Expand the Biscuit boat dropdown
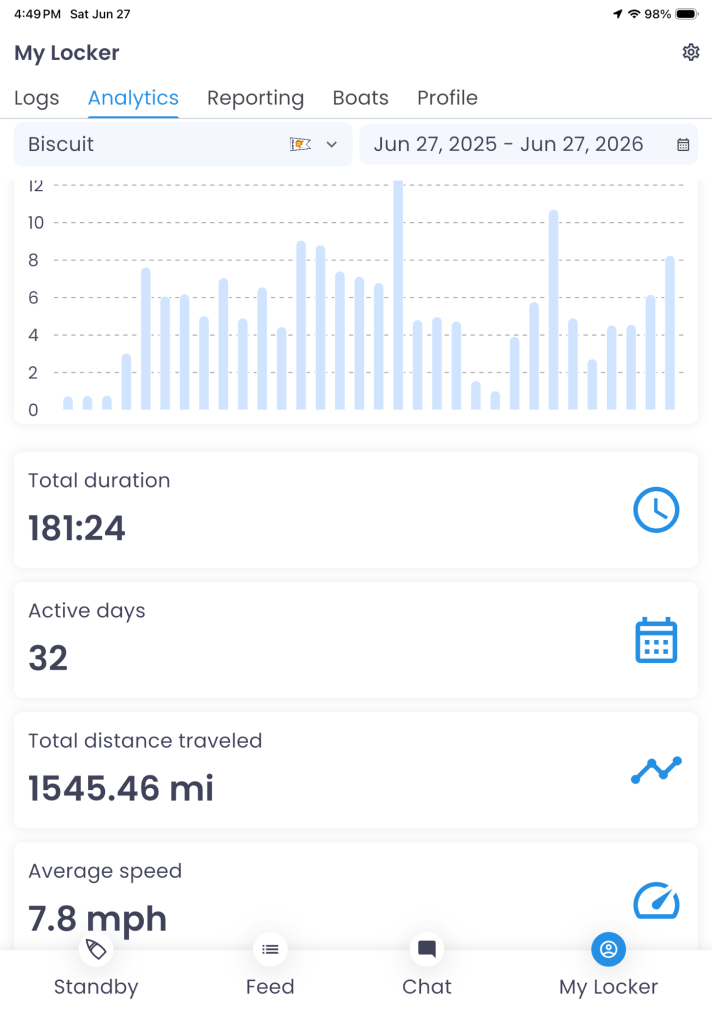 click(x=183, y=144)
